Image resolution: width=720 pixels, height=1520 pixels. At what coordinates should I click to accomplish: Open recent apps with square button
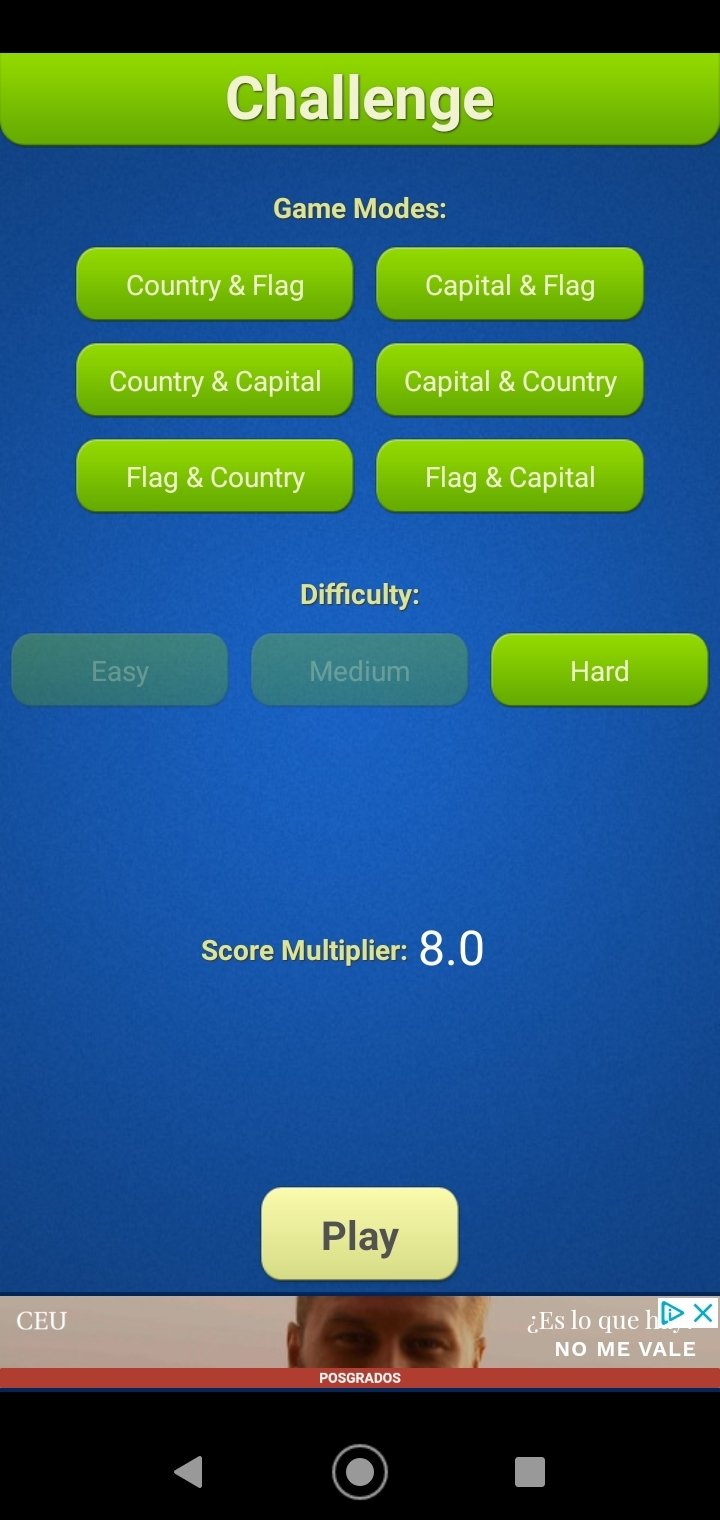pyautogui.click(x=530, y=1472)
